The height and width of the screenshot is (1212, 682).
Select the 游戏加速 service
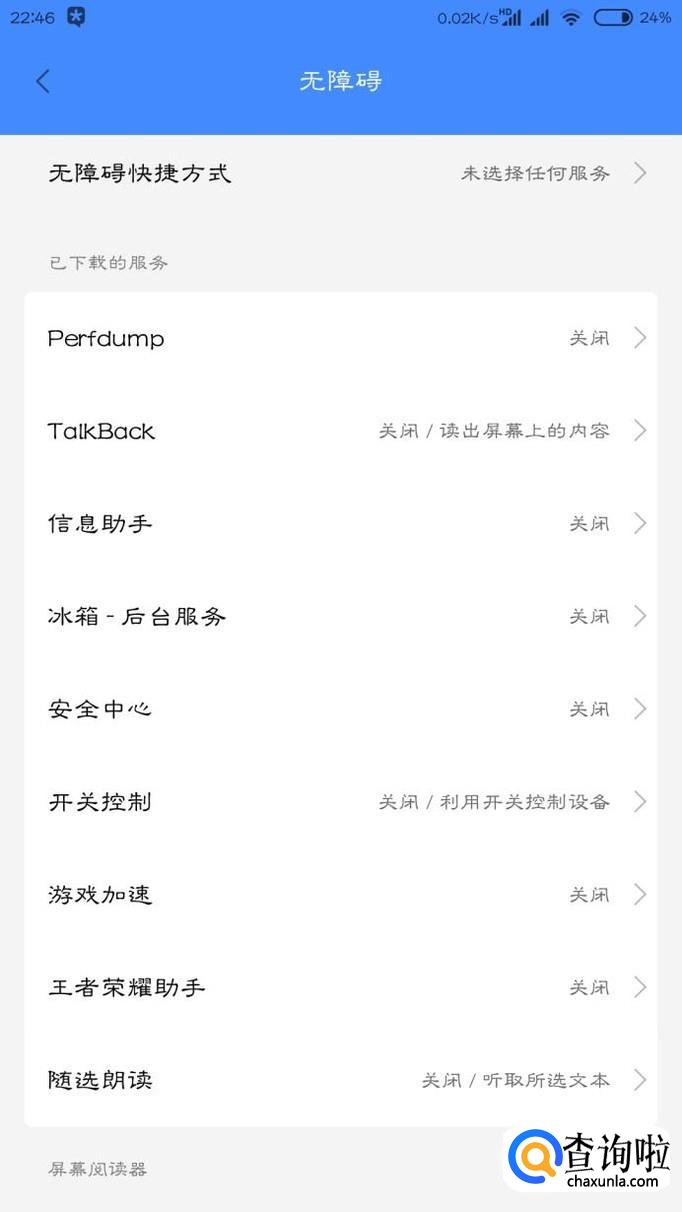point(340,894)
